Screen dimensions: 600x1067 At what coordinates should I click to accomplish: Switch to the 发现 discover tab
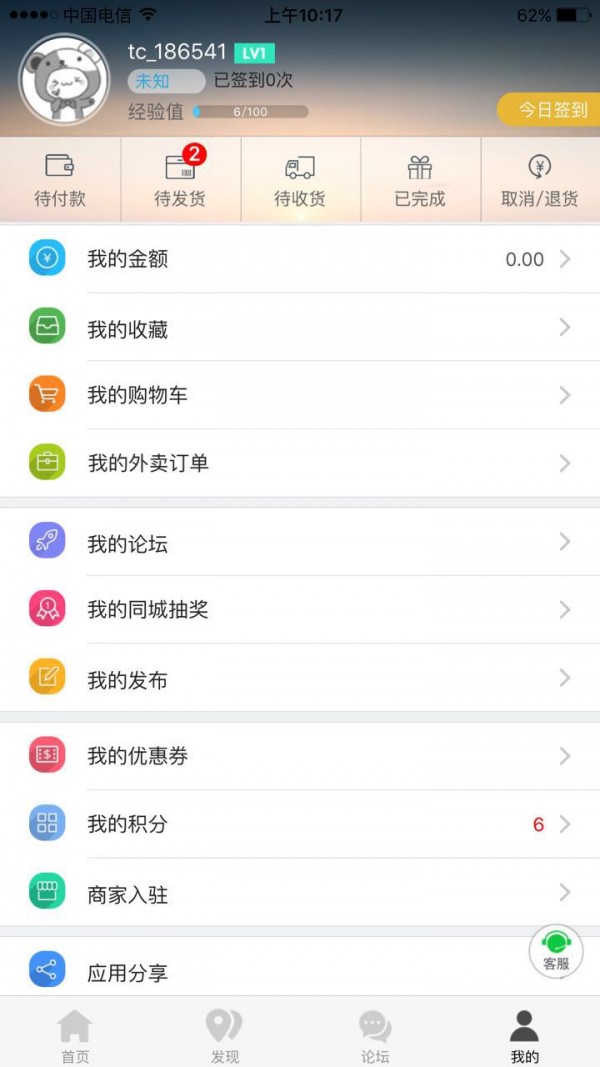pos(224,1035)
